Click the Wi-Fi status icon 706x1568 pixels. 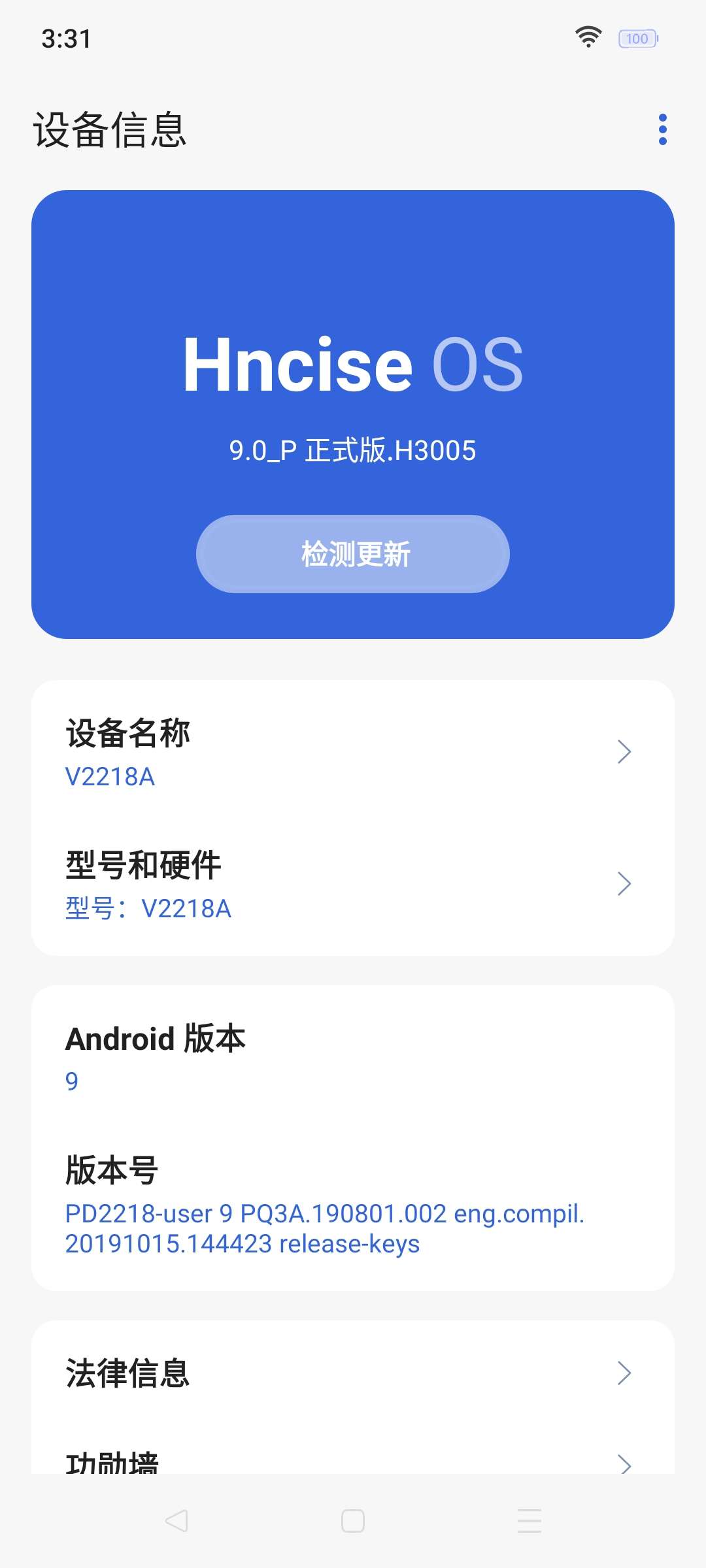tap(586, 38)
